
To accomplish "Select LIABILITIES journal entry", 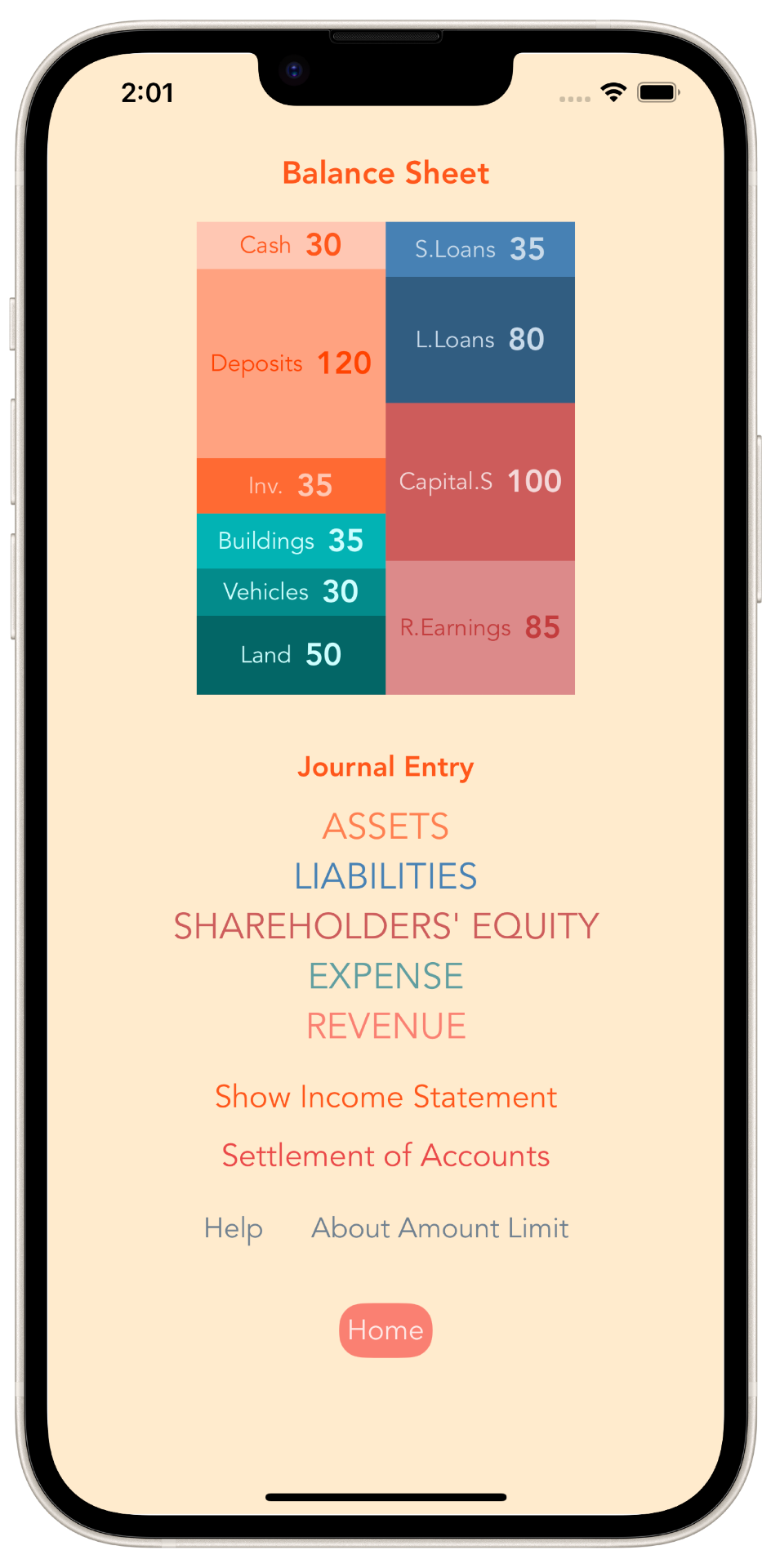I will [385, 876].
